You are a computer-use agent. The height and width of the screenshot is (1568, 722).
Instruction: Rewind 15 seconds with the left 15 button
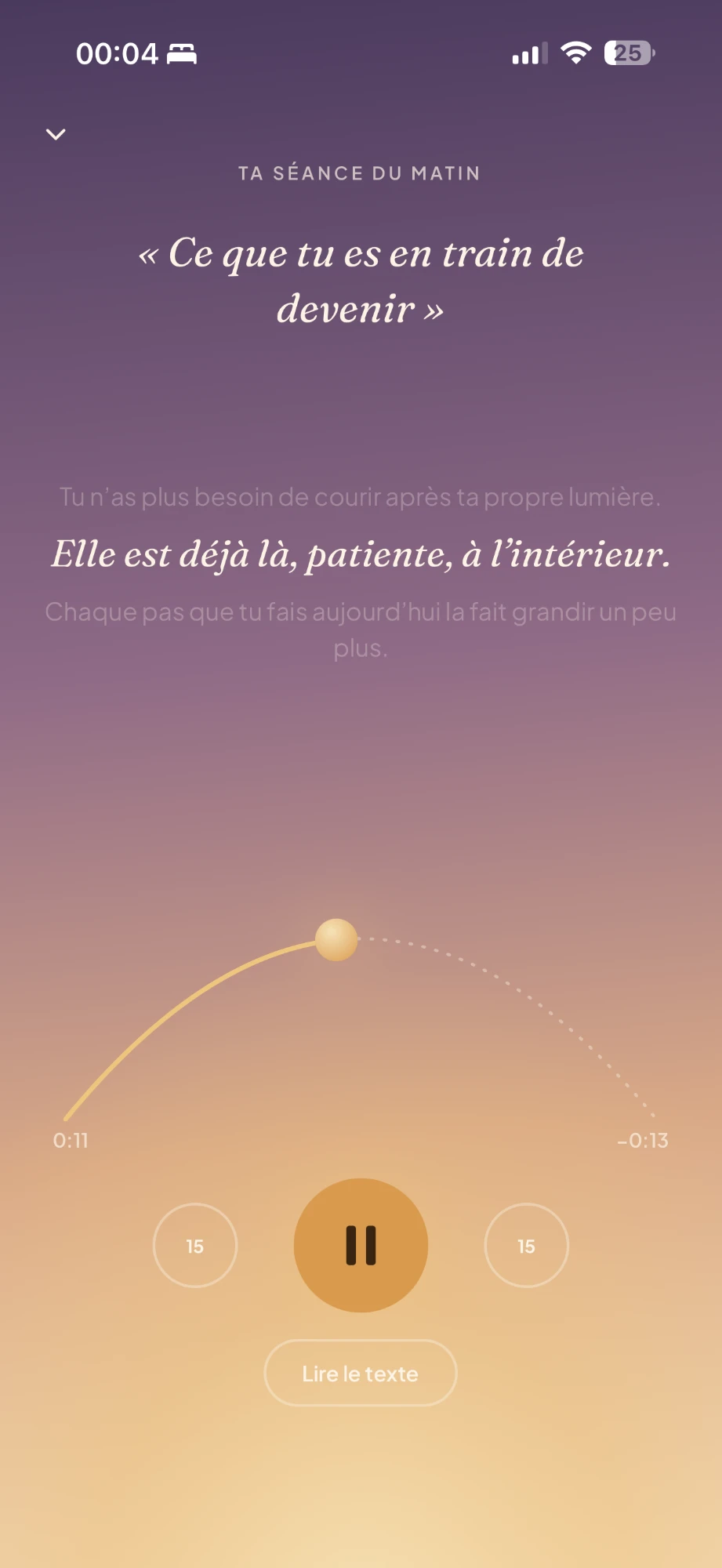coord(195,1246)
